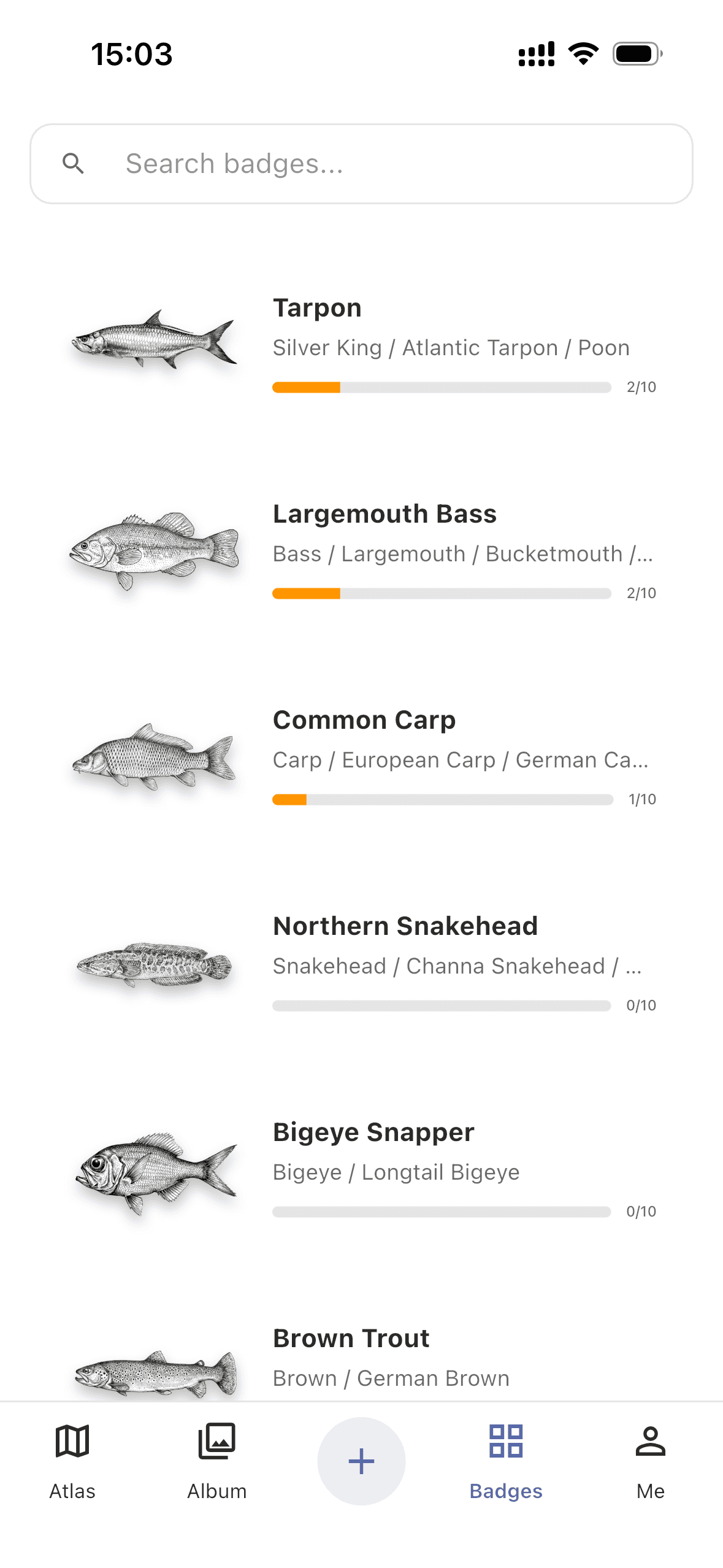Open the Me tab
The width and height of the screenshot is (723, 1568).
tap(650, 1461)
